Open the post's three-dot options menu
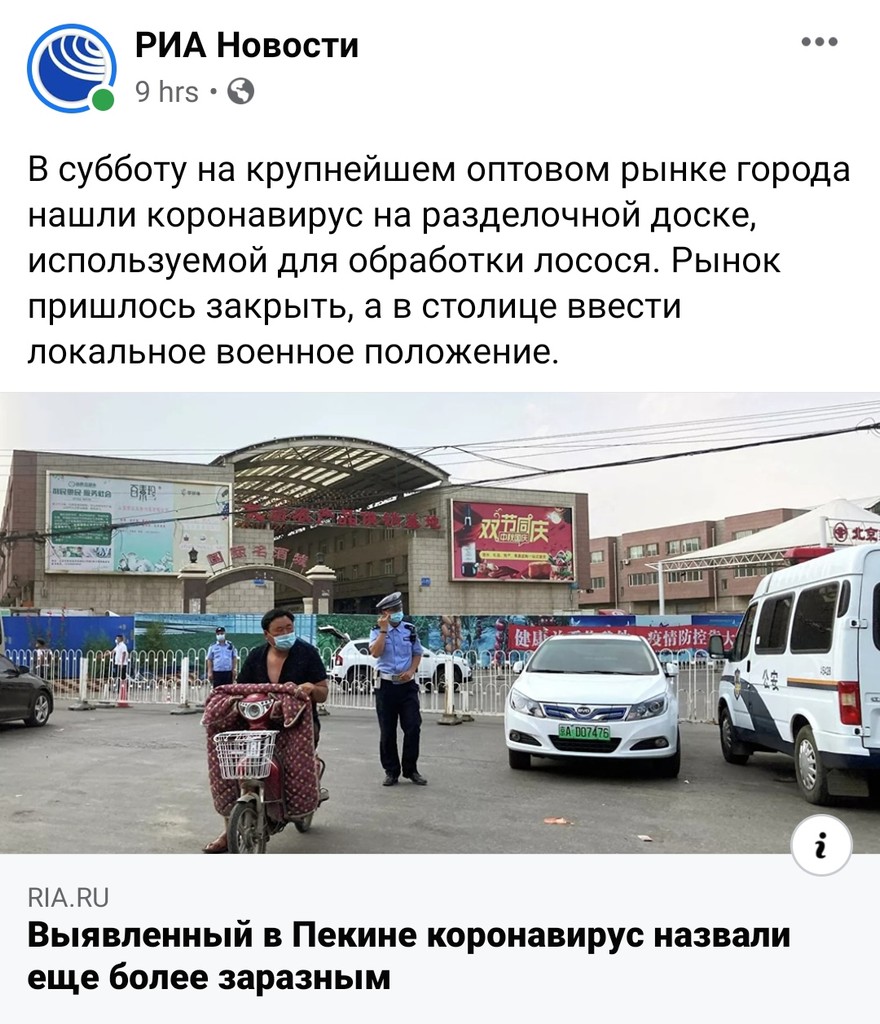The height and width of the screenshot is (1024, 880). (819, 42)
